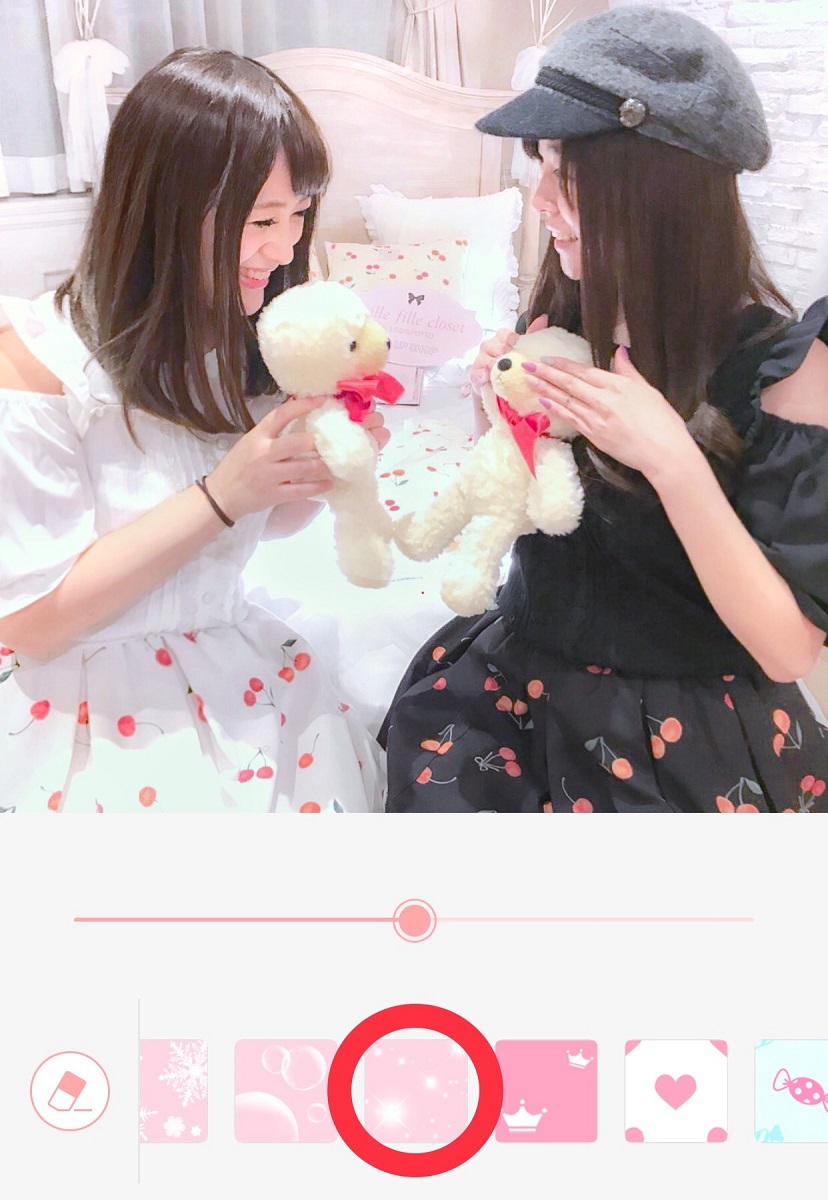Select the white heart frame
This screenshot has height=1200, width=828.
pos(676,1090)
